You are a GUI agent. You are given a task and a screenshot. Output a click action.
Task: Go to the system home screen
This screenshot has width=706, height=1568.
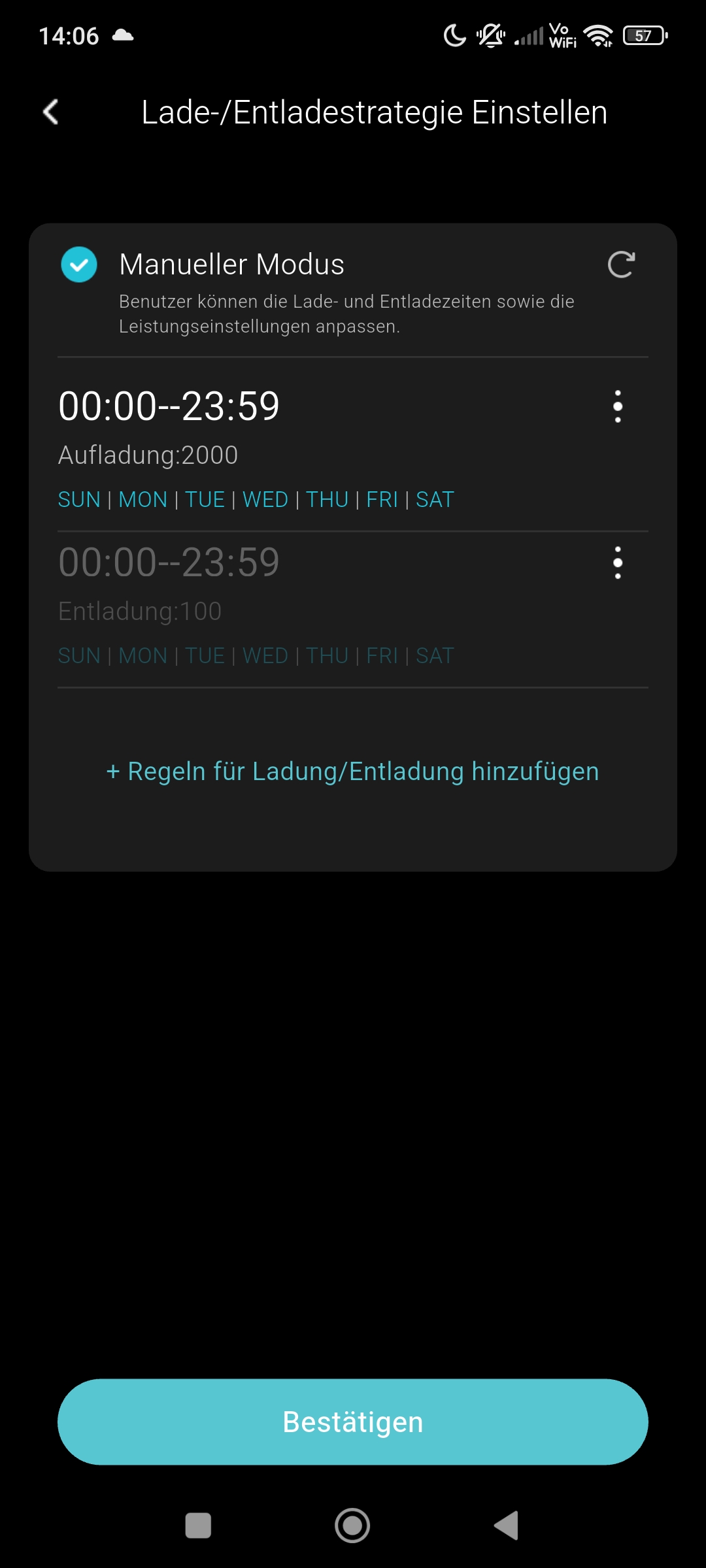[x=352, y=1526]
